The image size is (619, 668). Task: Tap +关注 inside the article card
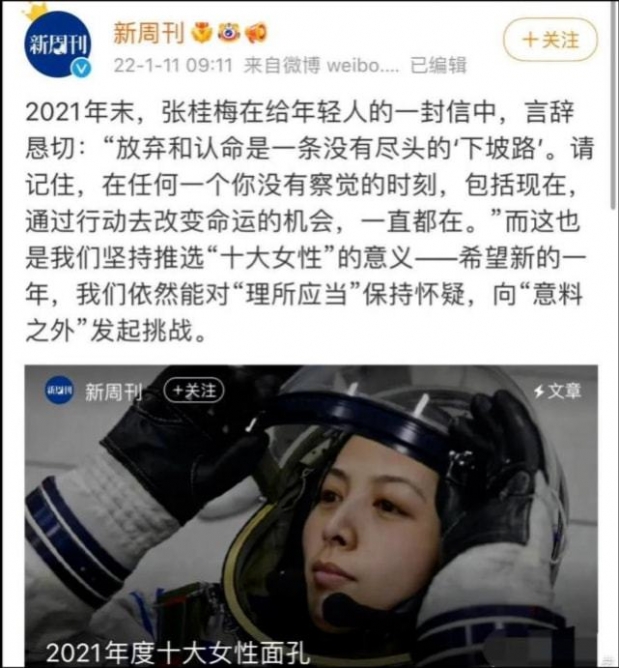click(x=193, y=391)
